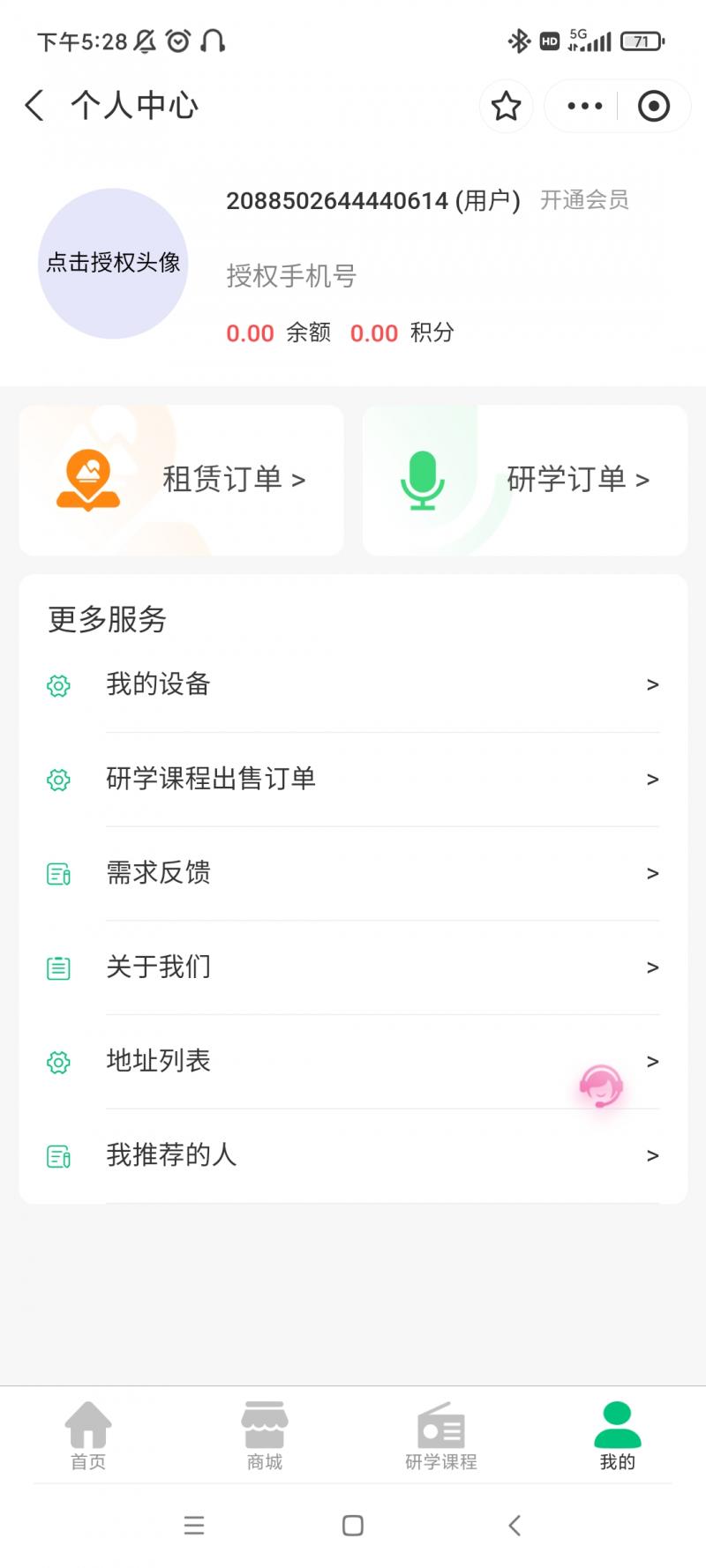
Task: Open 地址列表 address list row
Action: pyautogui.click(x=353, y=1061)
